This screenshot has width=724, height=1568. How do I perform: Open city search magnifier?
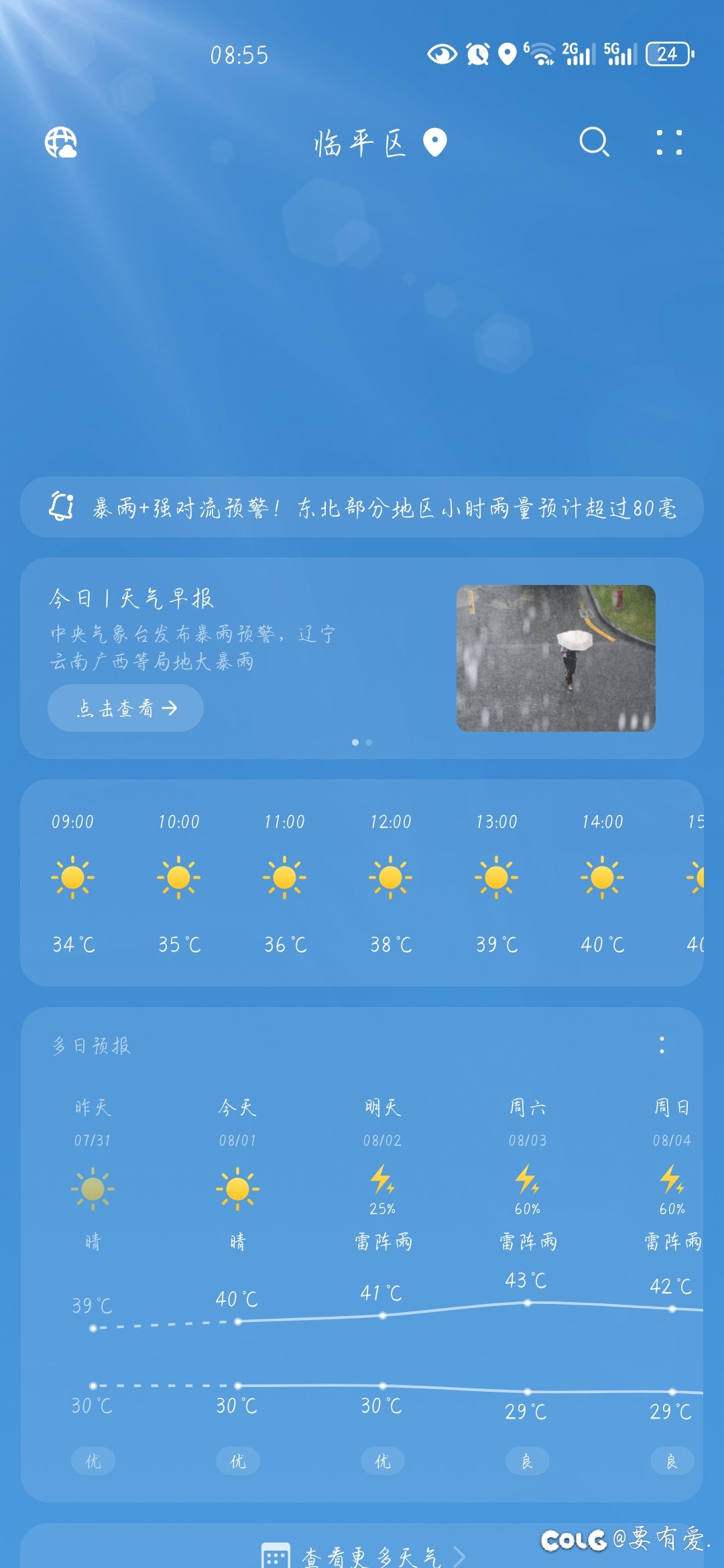[594, 143]
